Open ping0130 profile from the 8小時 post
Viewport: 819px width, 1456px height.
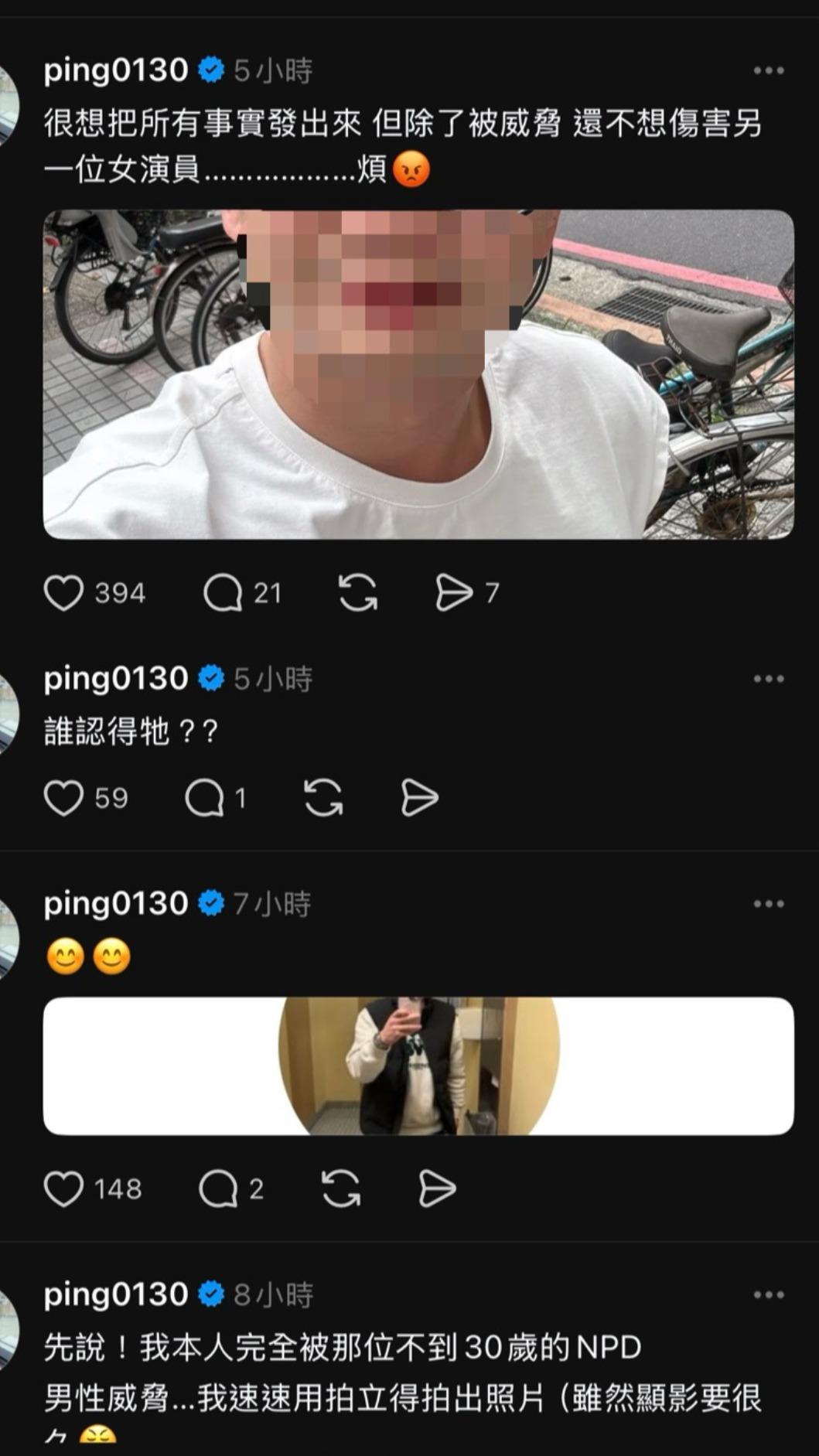pos(116,1294)
